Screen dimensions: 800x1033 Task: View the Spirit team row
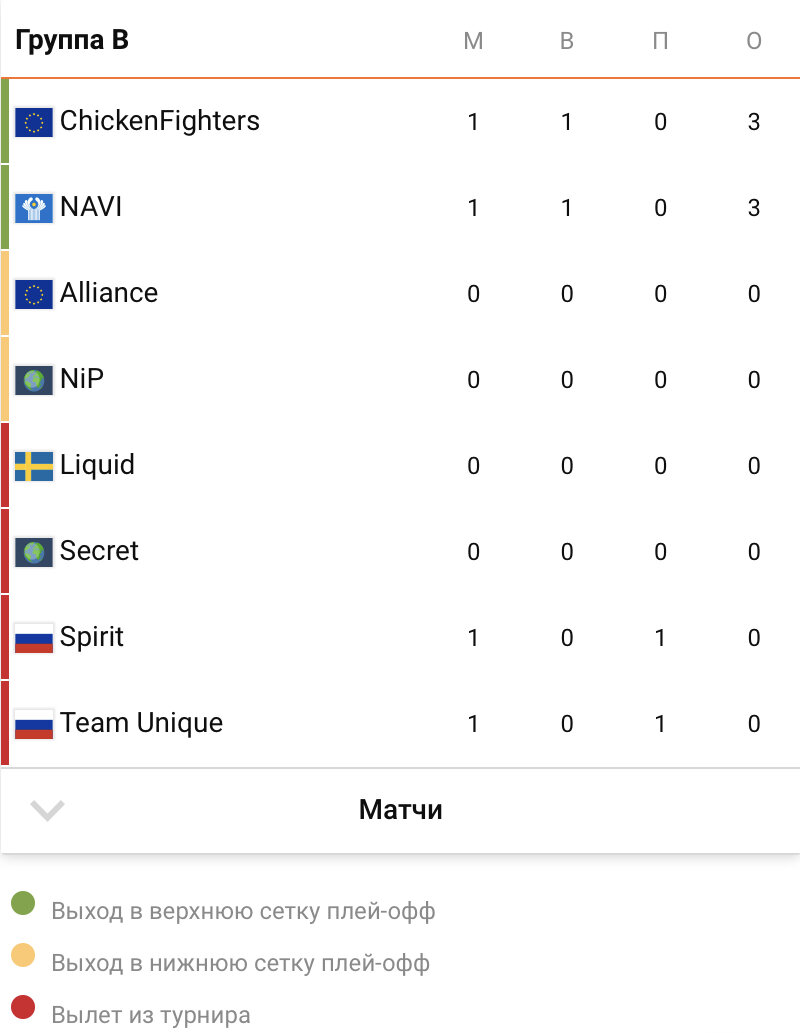point(92,638)
